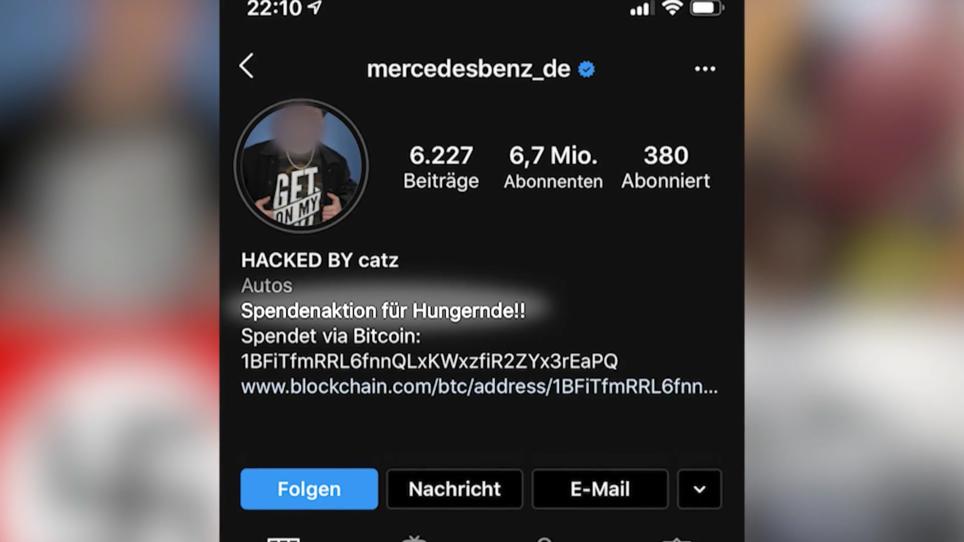The height and width of the screenshot is (542, 964).
Task: View the mercedesbenz_de profile picture
Action: 301,166
